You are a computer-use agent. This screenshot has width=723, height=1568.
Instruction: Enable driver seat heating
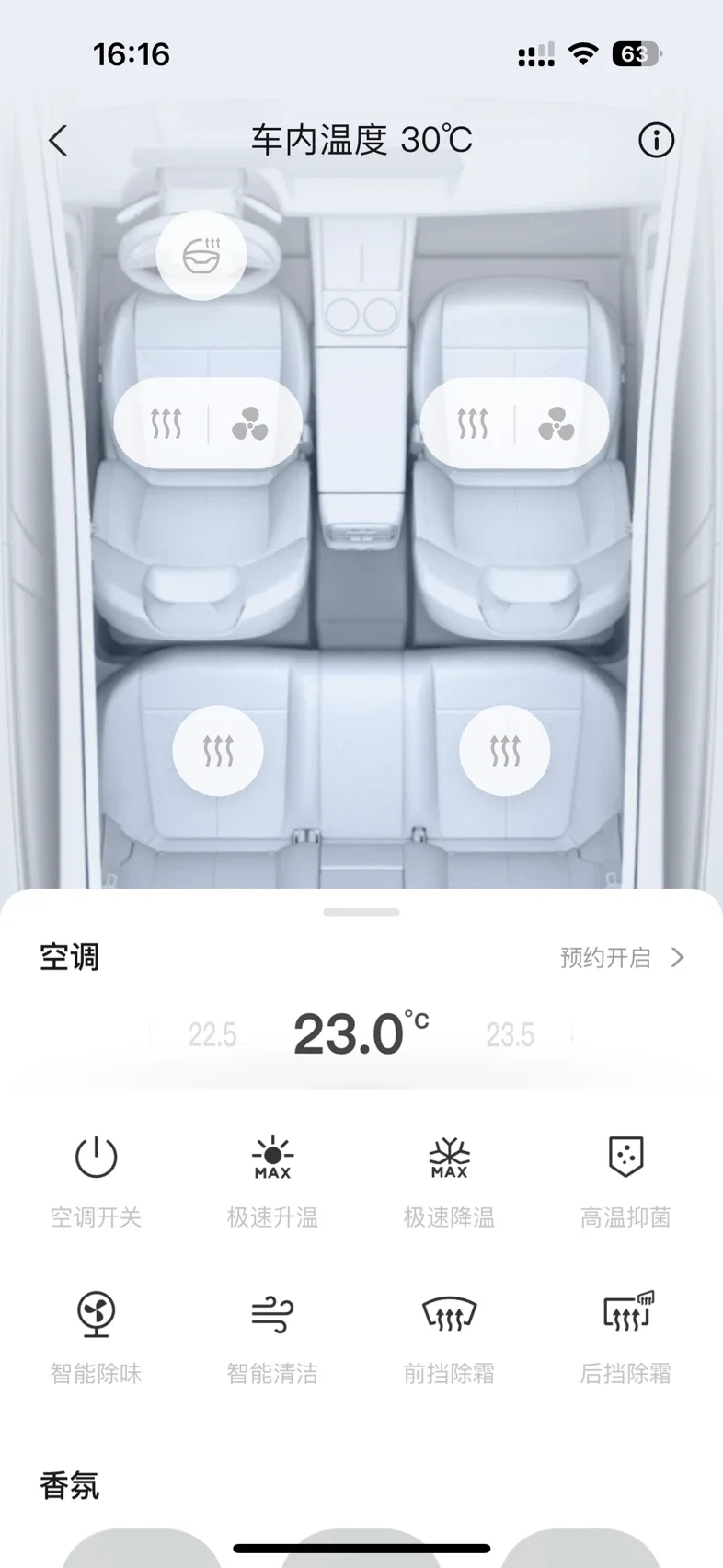tap(166, 424)
